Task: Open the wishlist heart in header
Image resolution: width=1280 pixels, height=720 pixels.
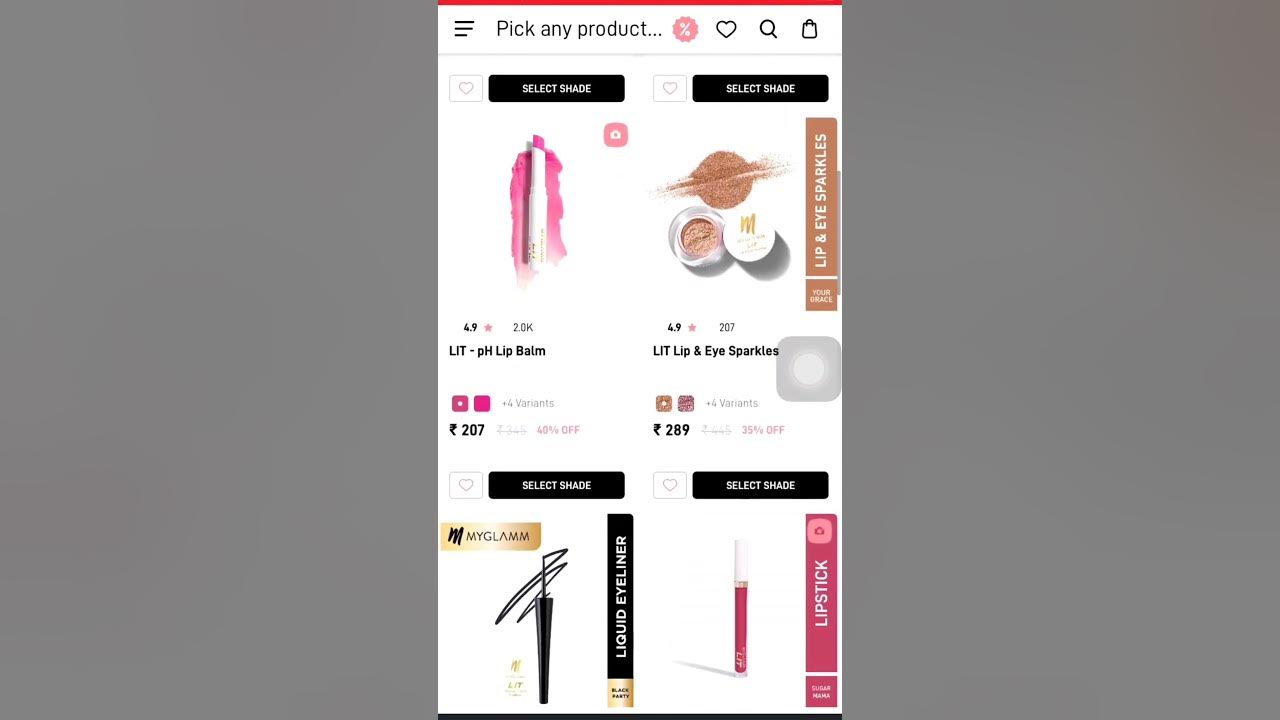Action: (726, 29)
